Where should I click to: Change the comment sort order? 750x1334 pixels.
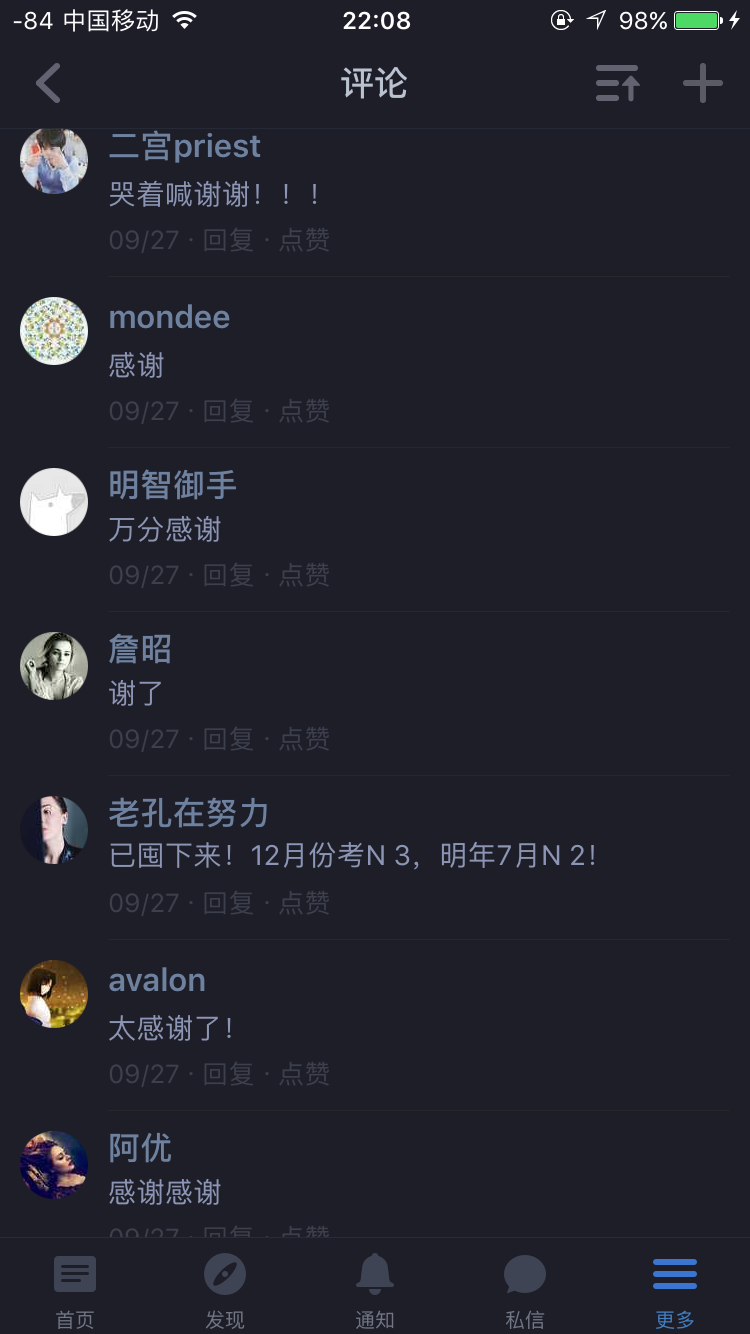click(x=617, y=83)
